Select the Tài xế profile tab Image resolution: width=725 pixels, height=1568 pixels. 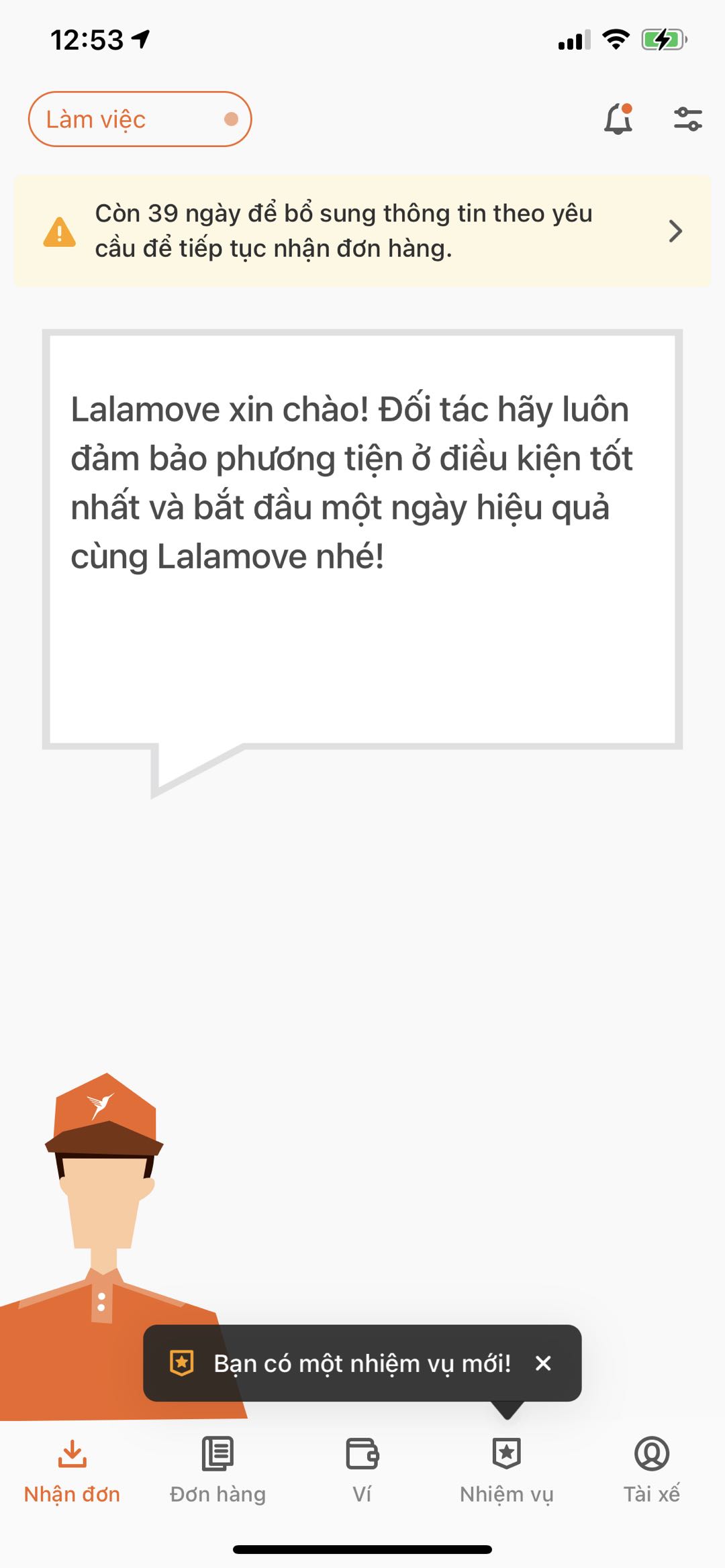(x=651, y=1469)
